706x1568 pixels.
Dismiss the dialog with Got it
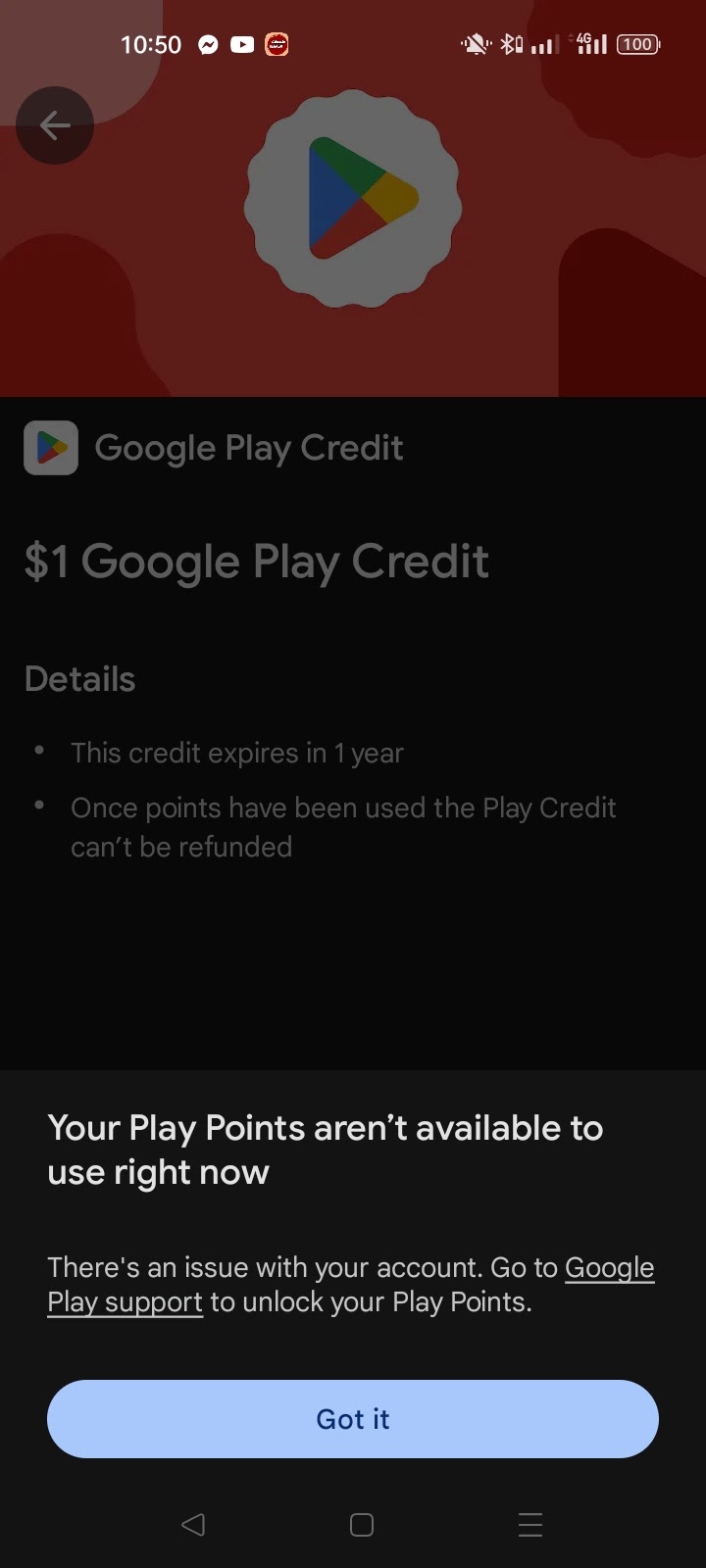pyautogui.click(x=353, y=1418)
